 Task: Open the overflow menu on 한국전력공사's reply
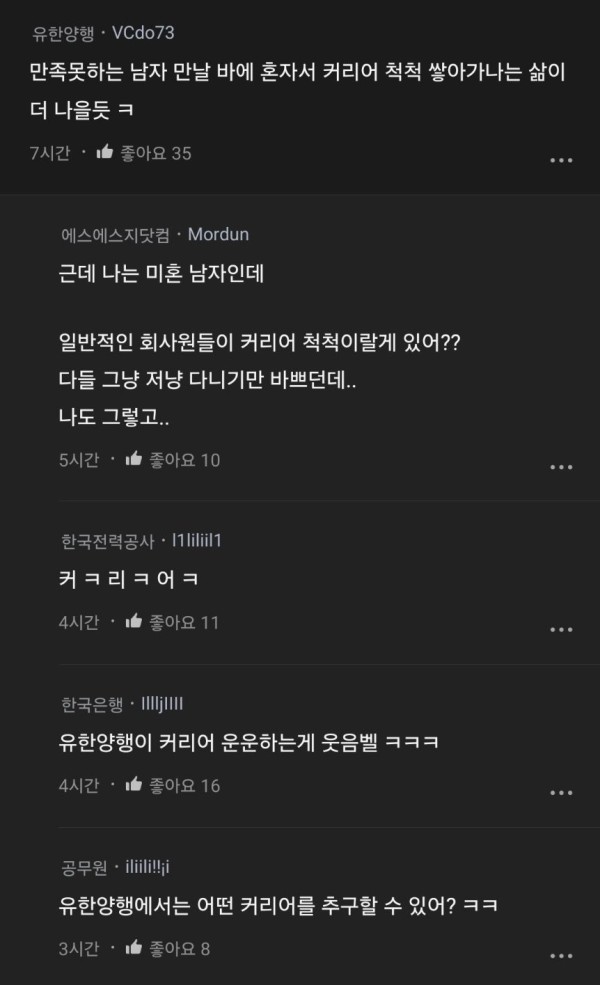point(561,629)
